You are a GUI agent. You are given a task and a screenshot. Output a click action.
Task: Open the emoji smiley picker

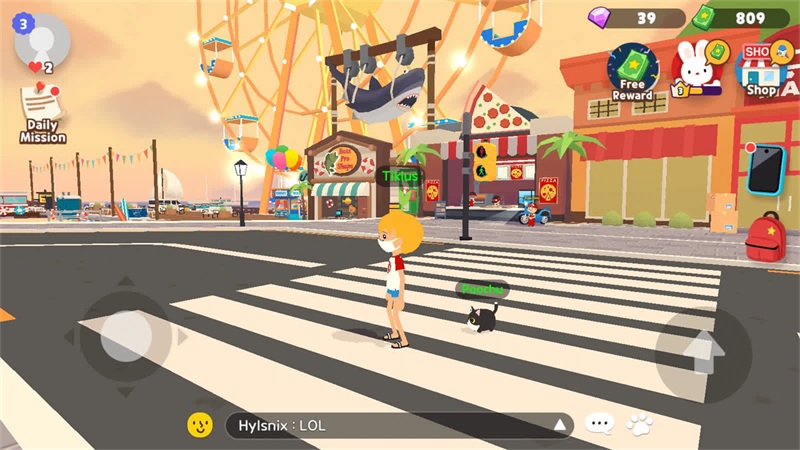200,425
